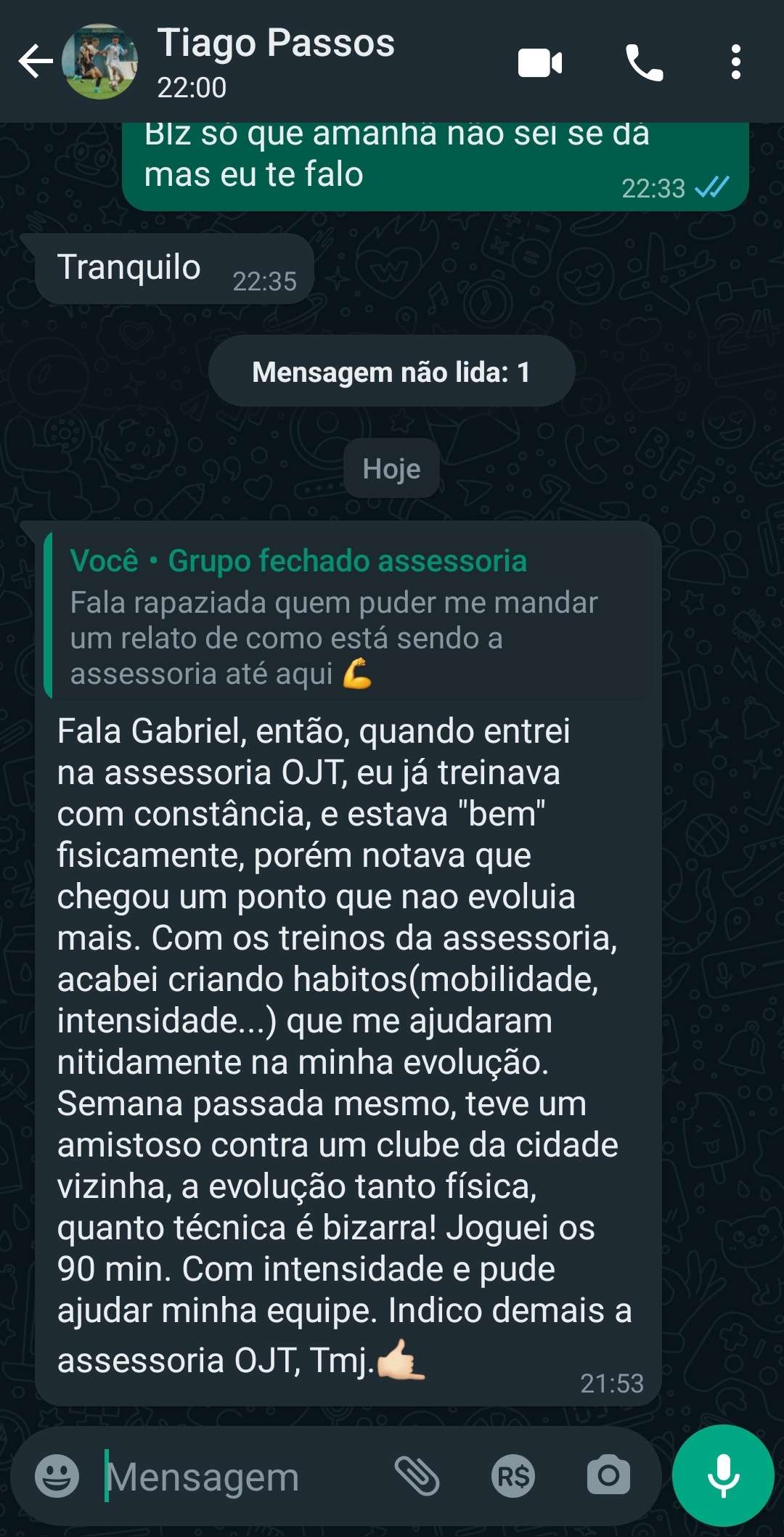Open the overflow menu
Image resolution: width=784 pixels, height=1537 pixels.
coord(735,62)
